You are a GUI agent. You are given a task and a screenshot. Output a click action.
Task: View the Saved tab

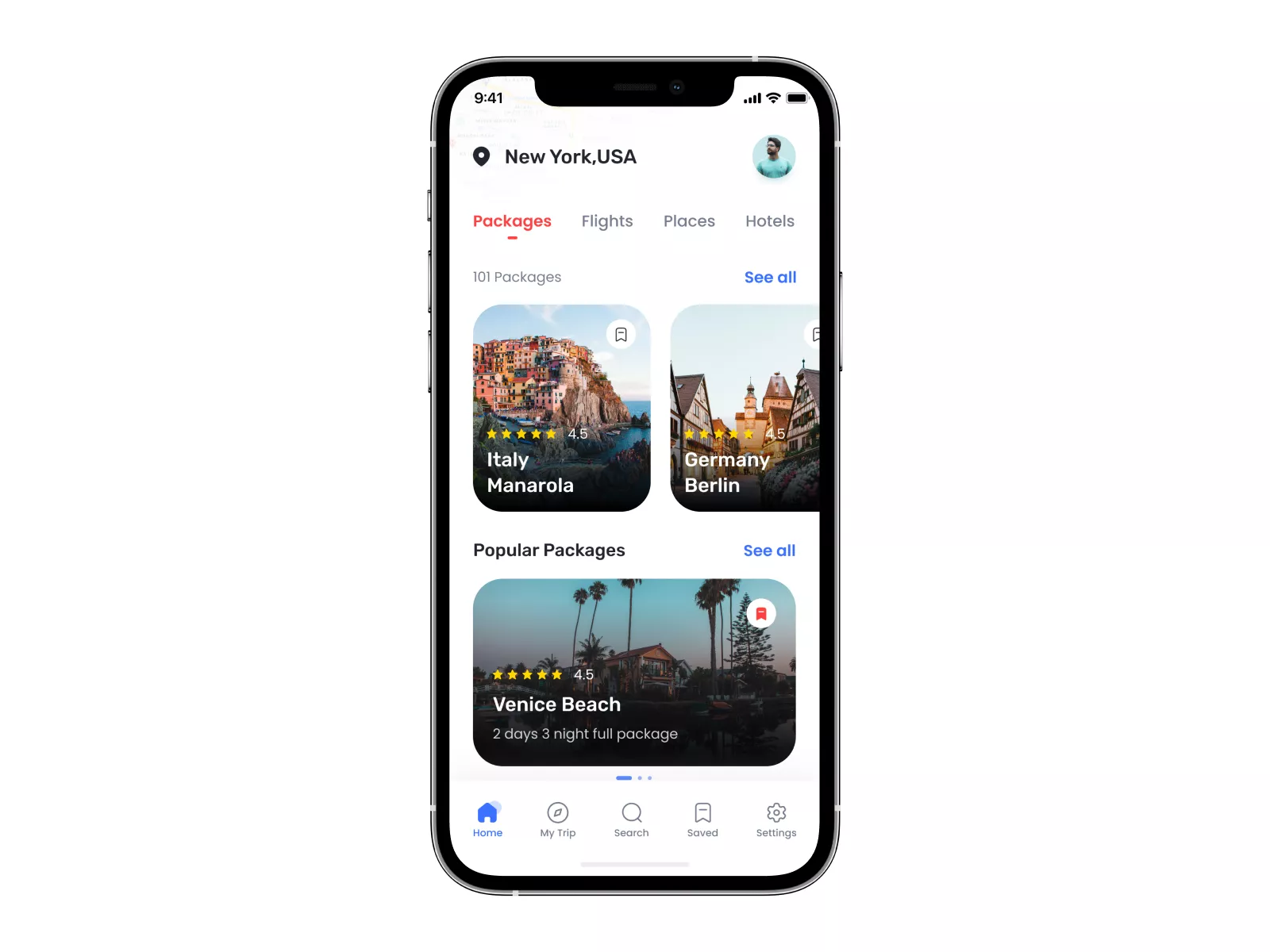coord(702,820)
